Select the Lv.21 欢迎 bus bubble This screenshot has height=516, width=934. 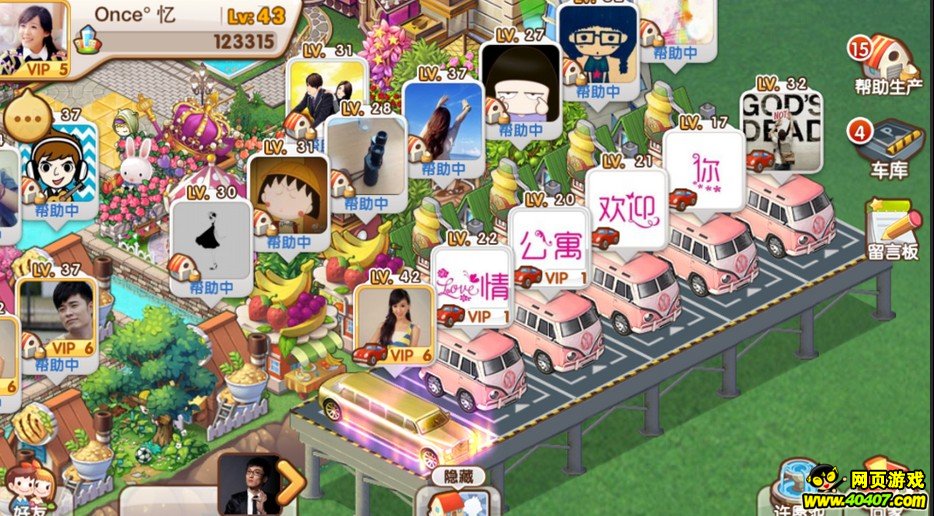tap(625, 207)
